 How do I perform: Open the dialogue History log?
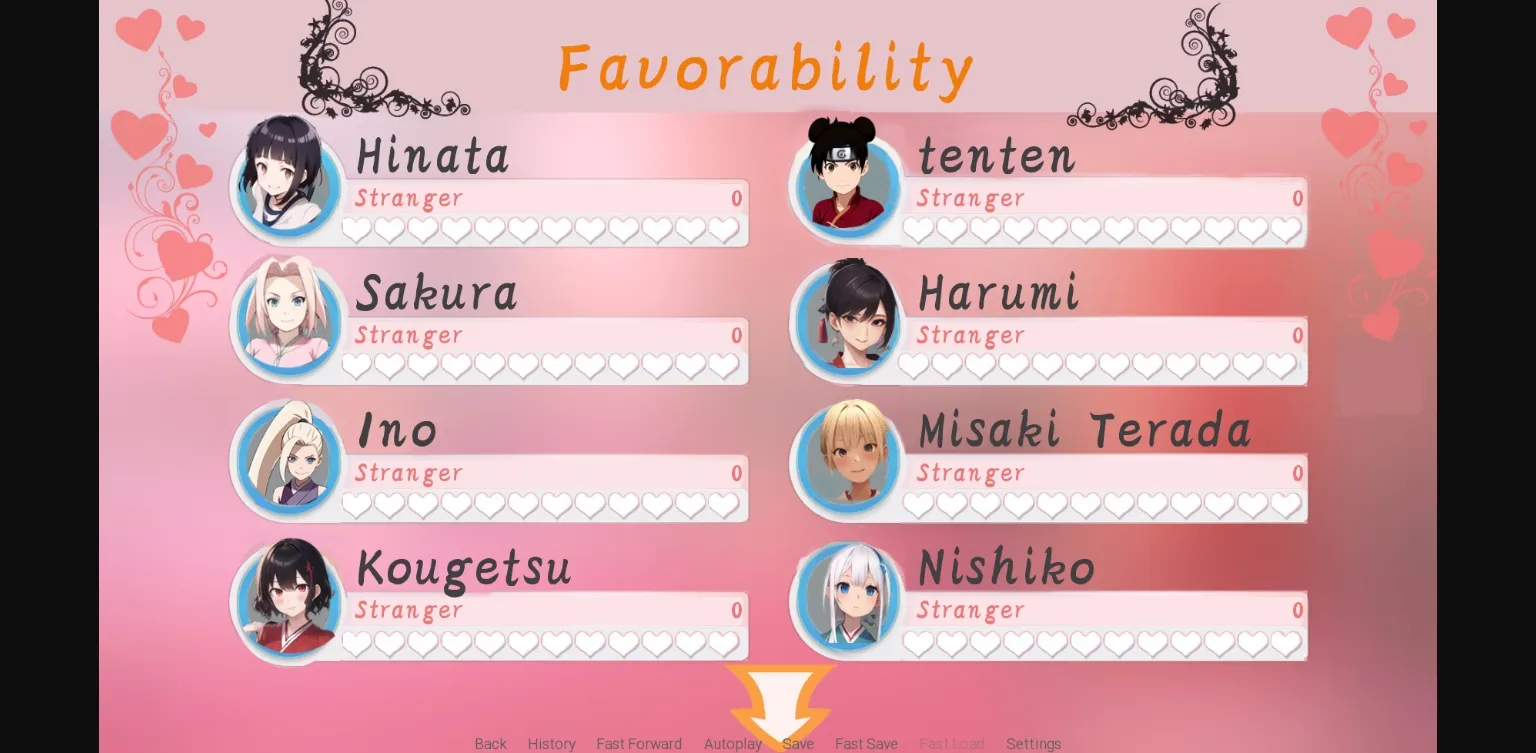pos(551,744)
